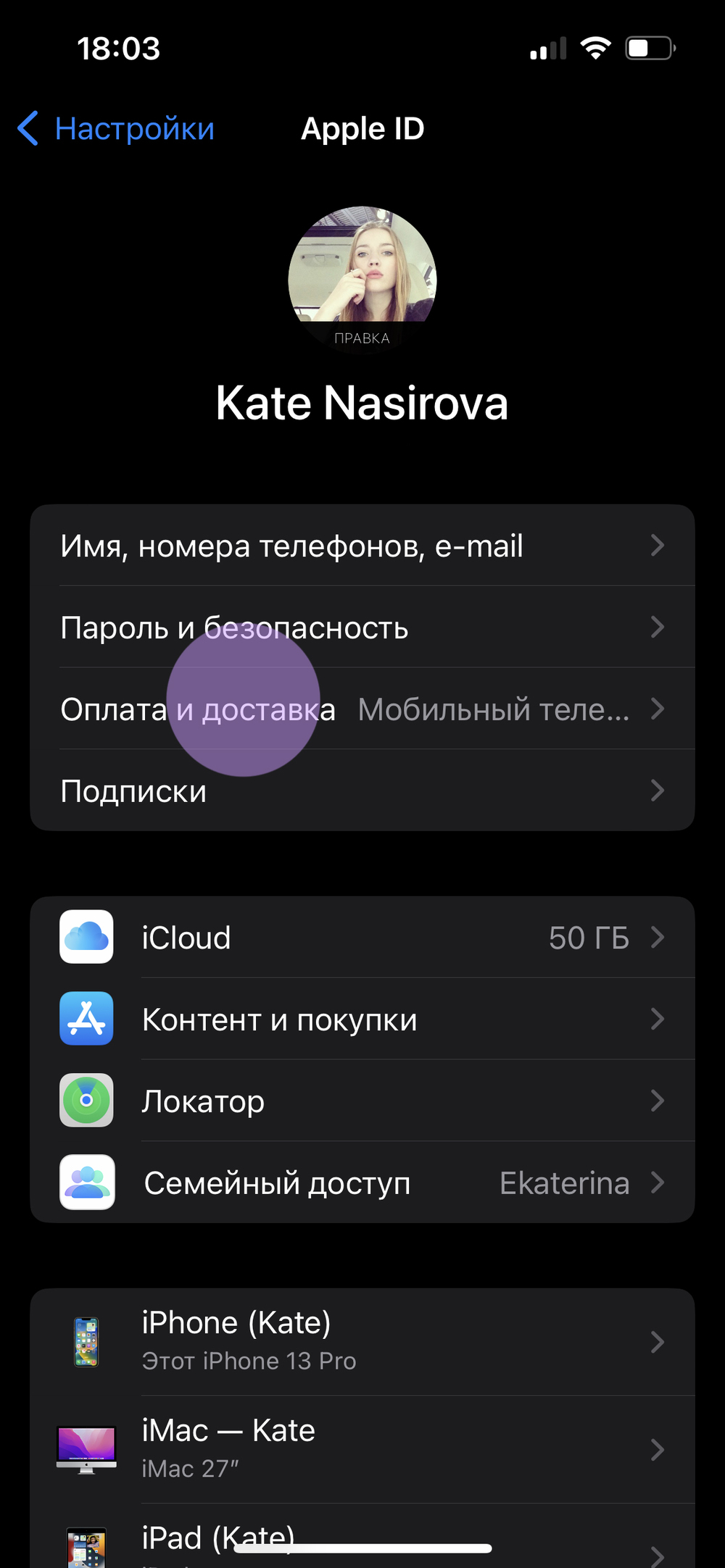Viewport: 725px width, 1568px height.
Task: Open Локатор settings
Action: point(362,1101)
